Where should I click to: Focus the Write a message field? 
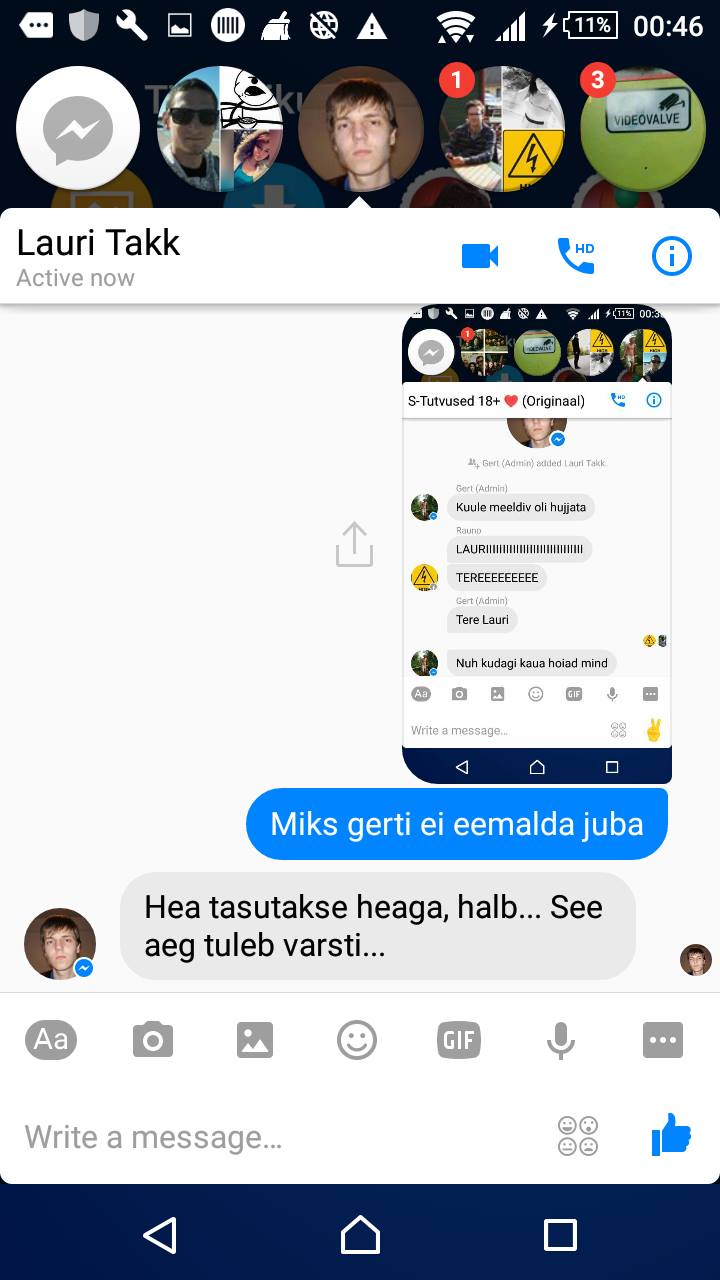[280, 1137]
